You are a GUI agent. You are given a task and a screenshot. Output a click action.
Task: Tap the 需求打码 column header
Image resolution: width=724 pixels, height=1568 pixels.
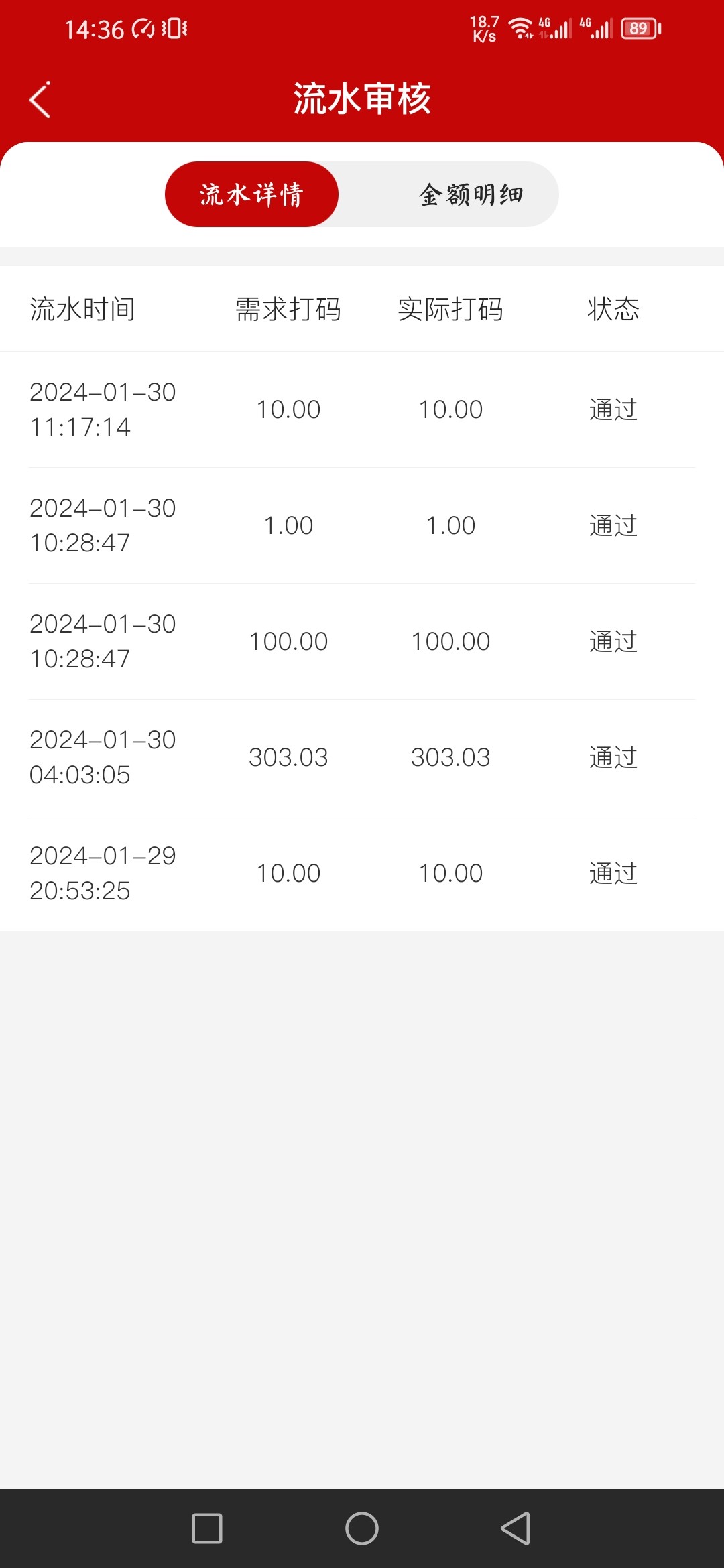(288, 309)
